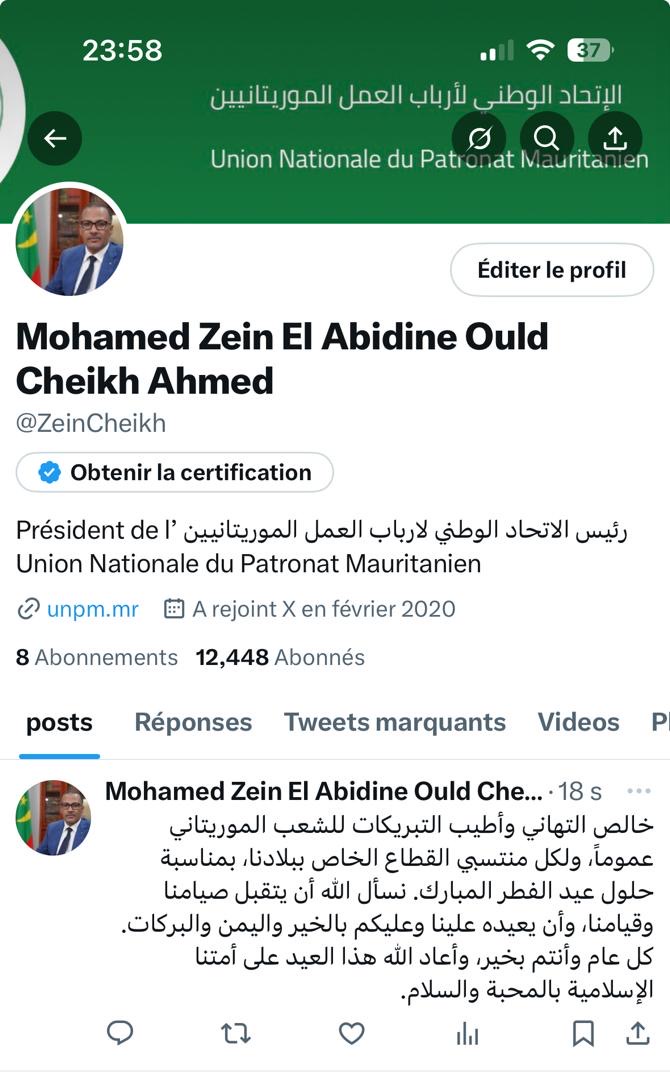Open the post's three-dot menu

pyautogui.click(x=638, y=791)
